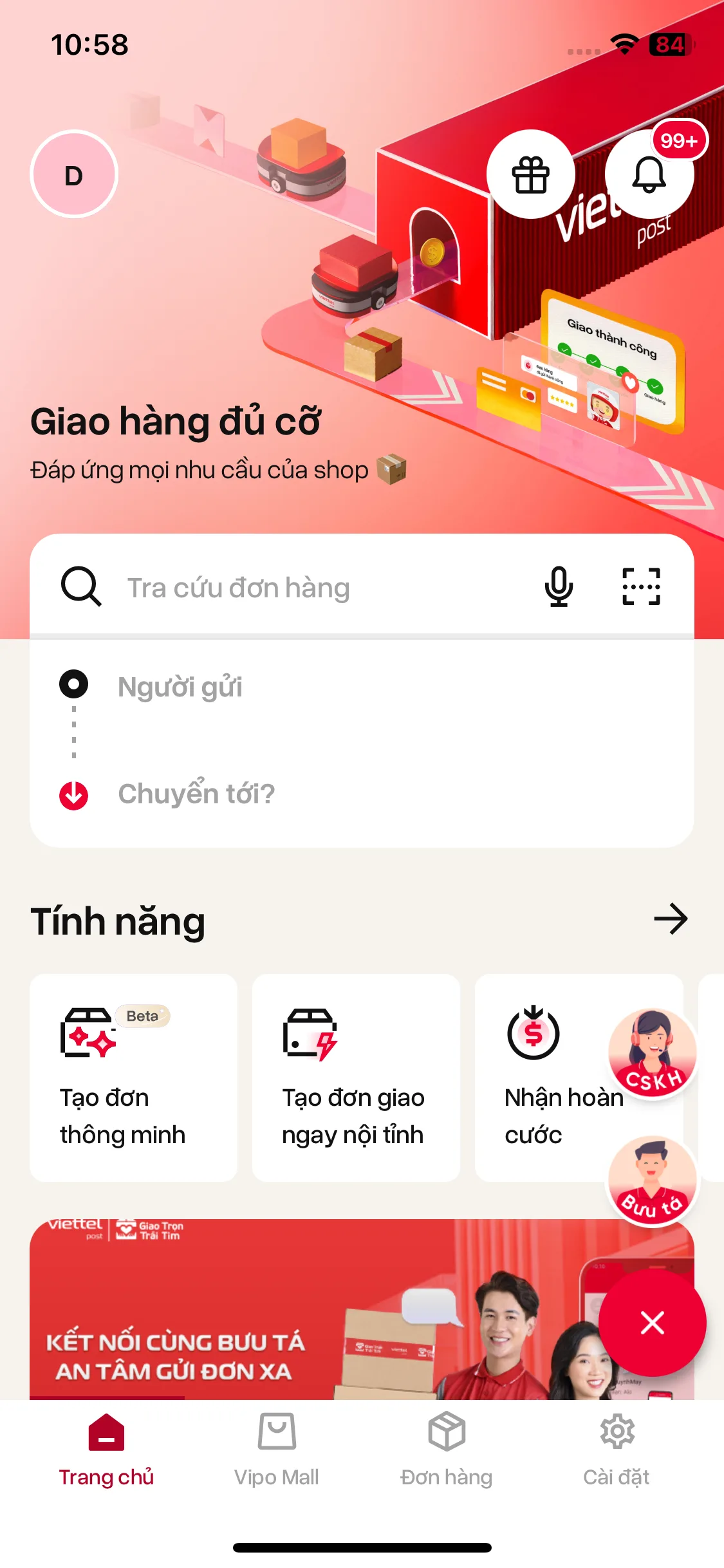Screen dimensions: 724x1568
Task: Open notifications via the bell icon
Action: (x=649, y=176)
